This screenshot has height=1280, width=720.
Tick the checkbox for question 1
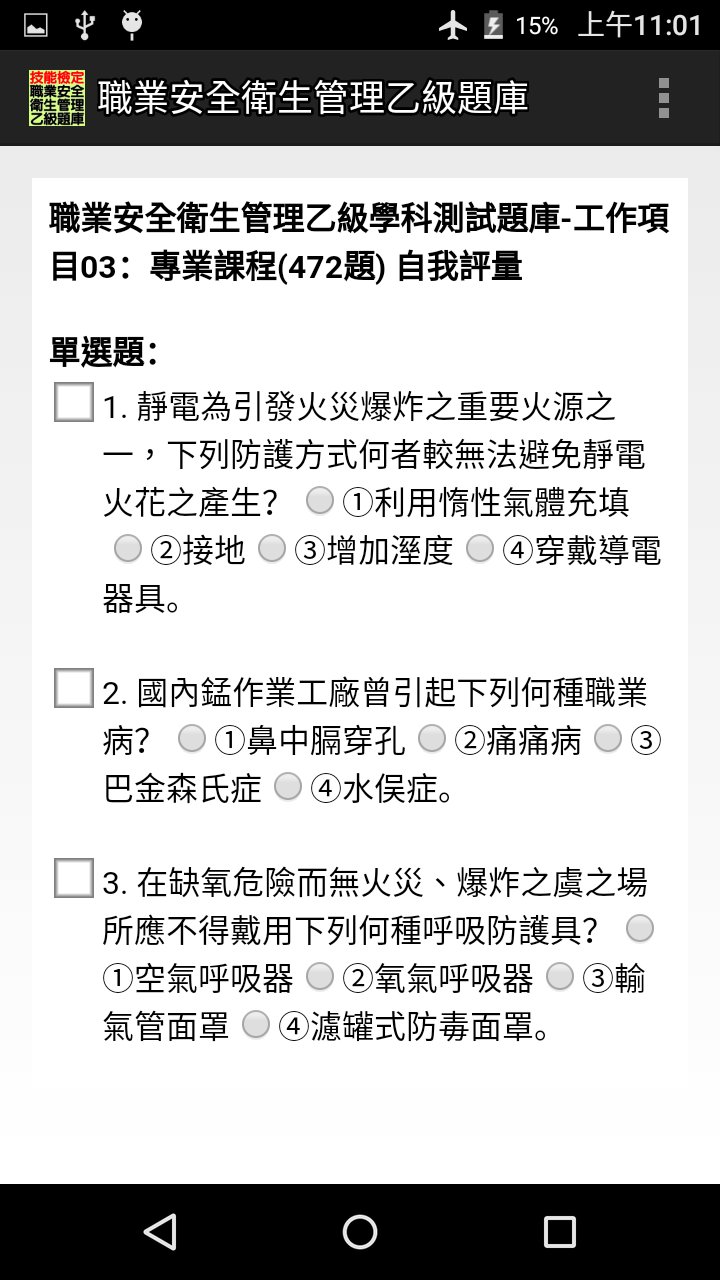[74, 402]
